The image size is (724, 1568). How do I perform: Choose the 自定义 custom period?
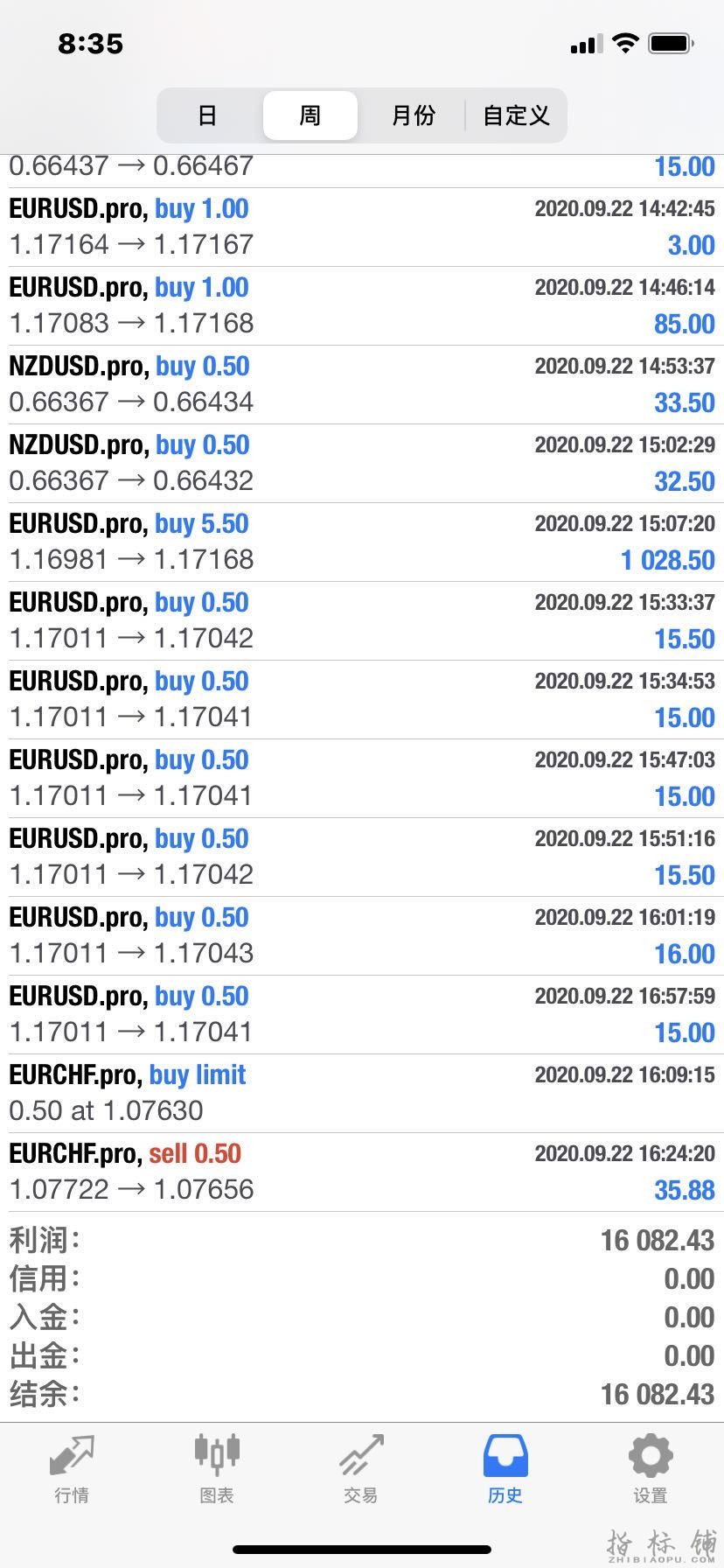tap(516, 115)
